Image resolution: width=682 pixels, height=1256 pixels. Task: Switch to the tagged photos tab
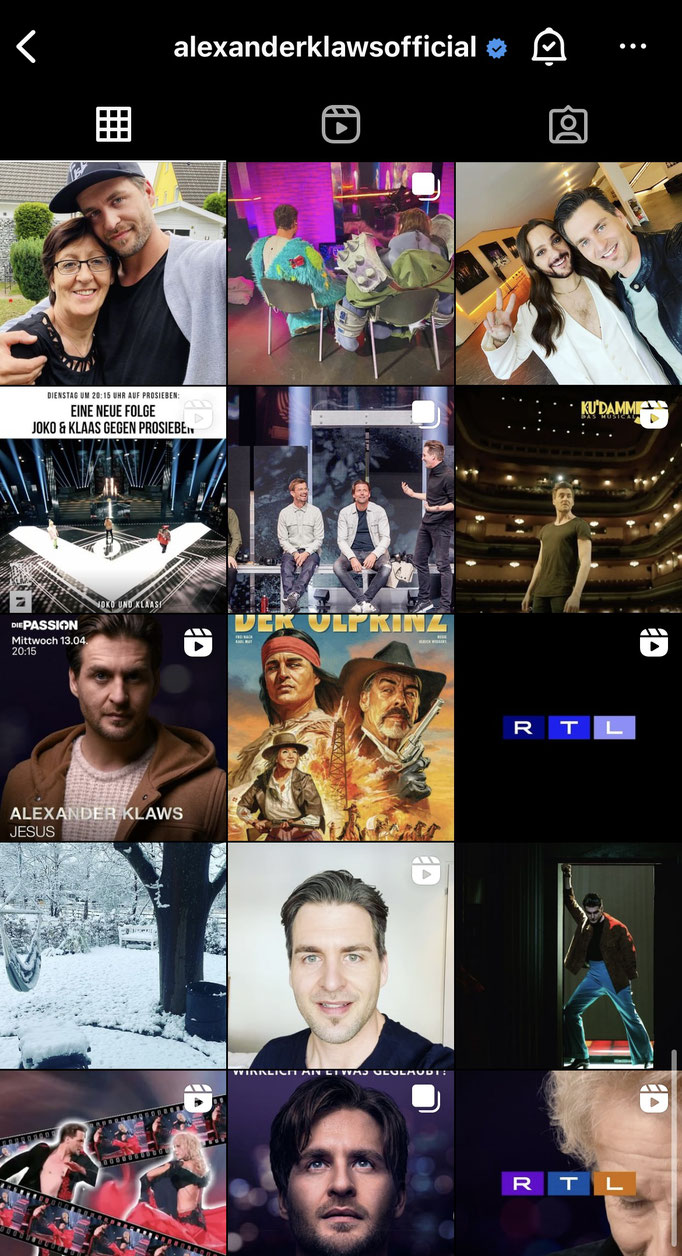pyautogui.click(x=568, y=124)
